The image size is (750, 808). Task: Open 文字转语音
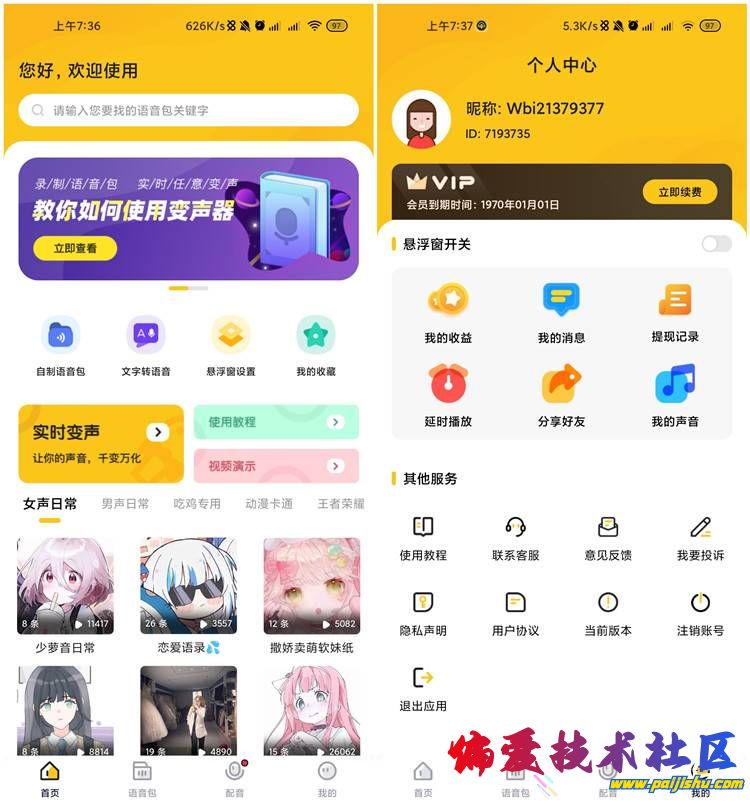146,345
